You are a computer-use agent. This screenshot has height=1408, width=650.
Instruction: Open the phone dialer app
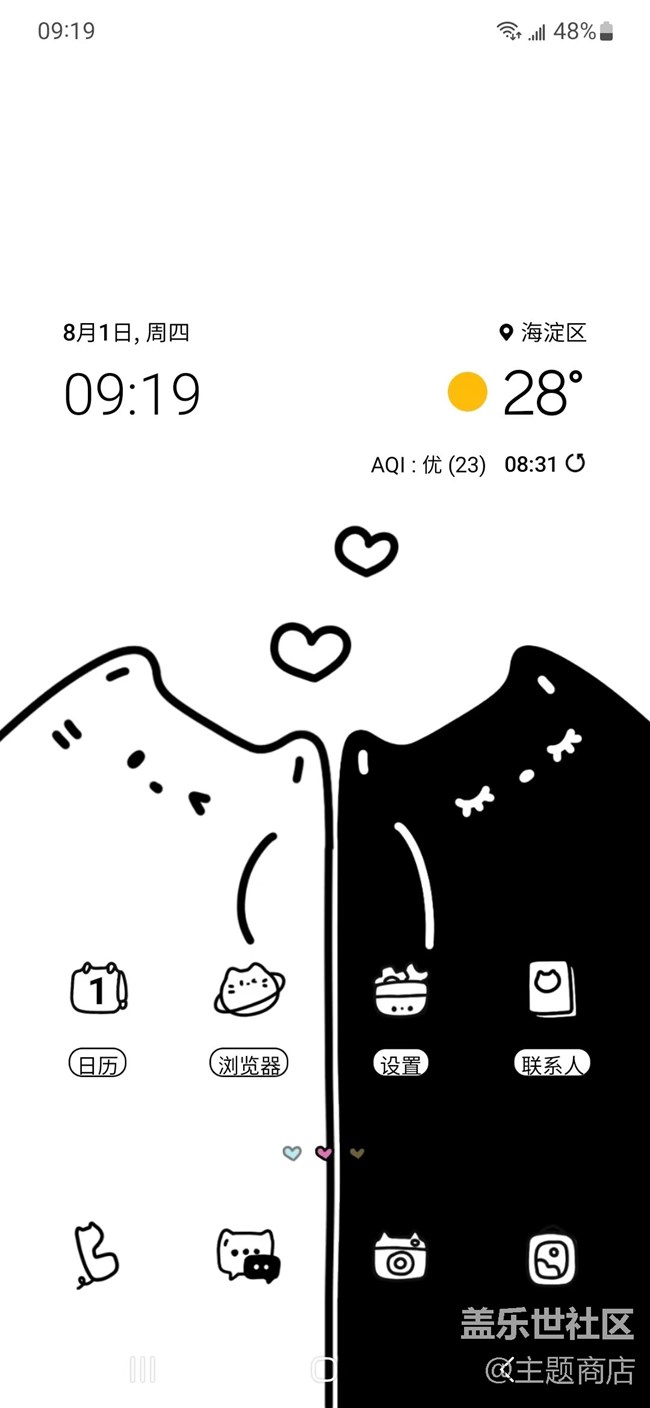click(x=96, y=1254)
